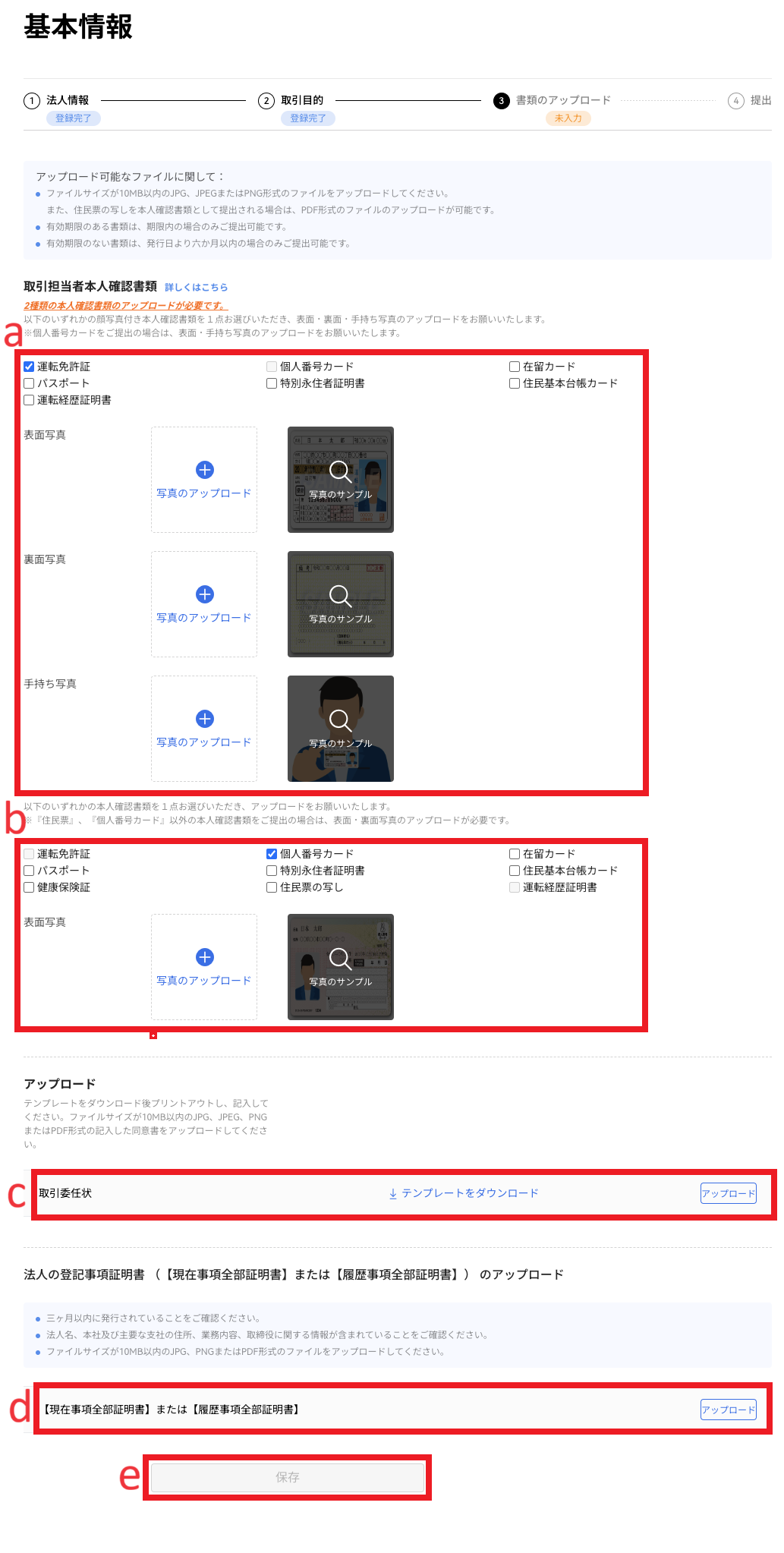This screenshot has width=784, height=1553.
Task: Uncheck the ticked 運転免許証 checkbox
Action: [x=29, y=367]
